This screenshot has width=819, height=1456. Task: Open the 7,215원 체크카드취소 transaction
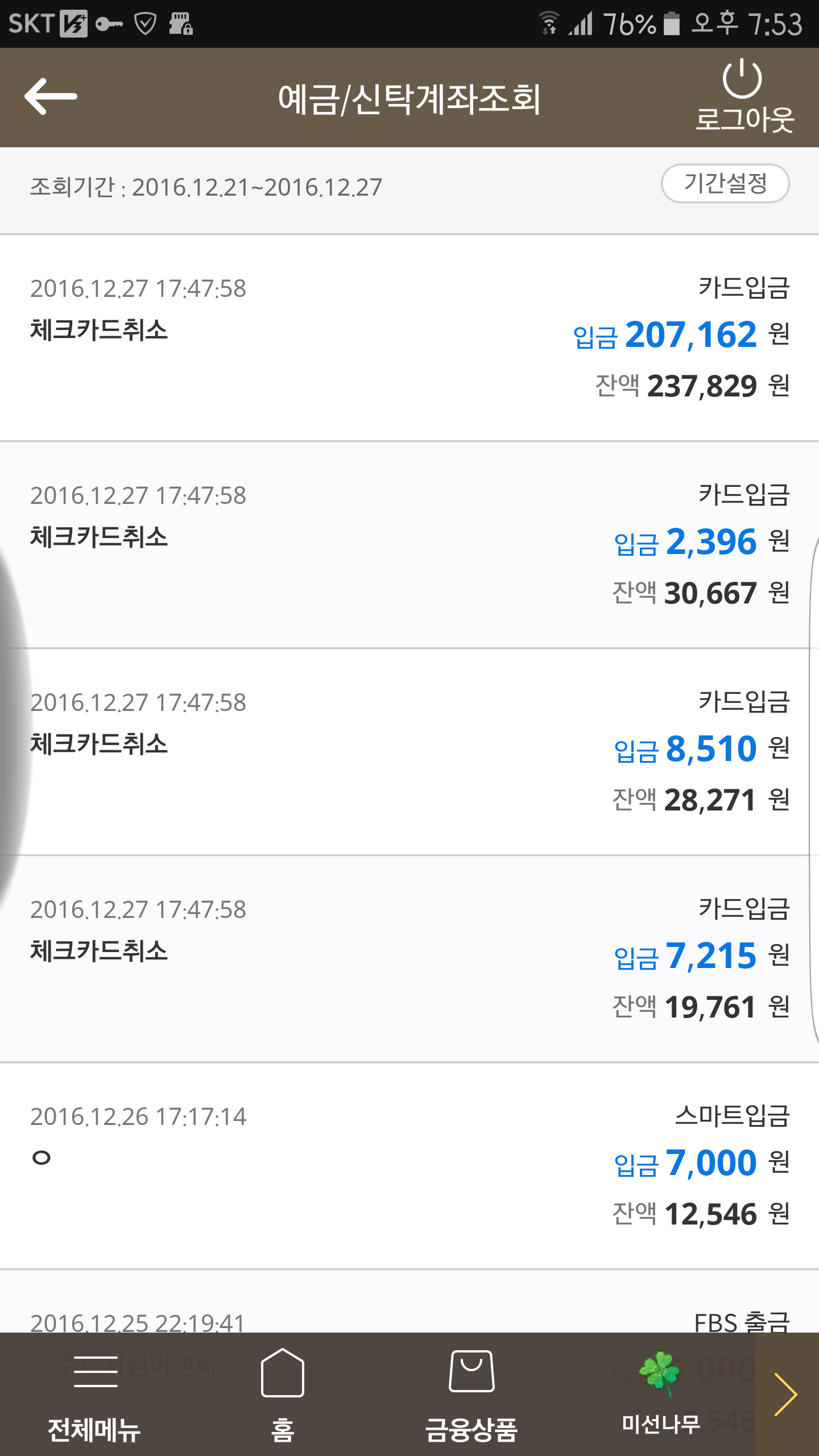[409, 959]
